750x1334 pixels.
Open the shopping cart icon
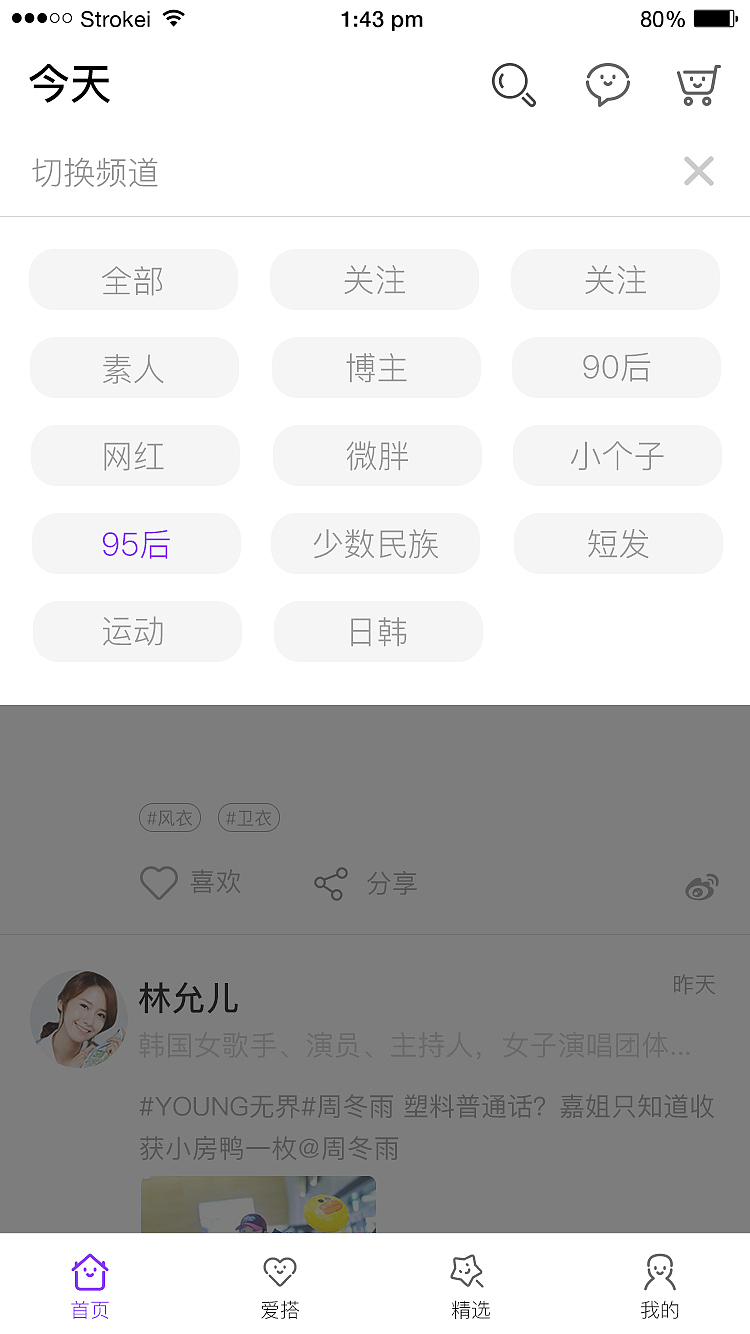tap(697, 84)
